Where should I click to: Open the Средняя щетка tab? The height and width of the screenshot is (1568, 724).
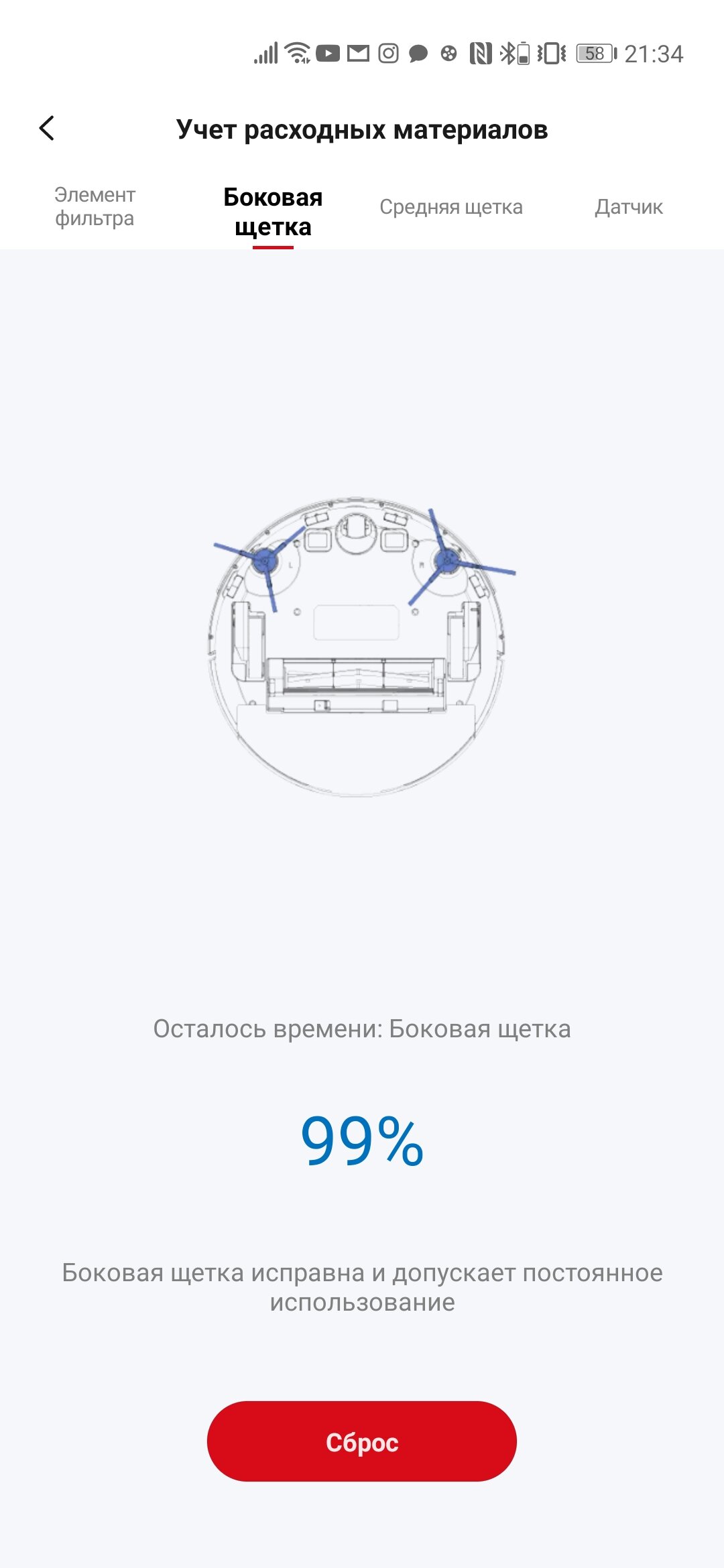coord(451,207)
